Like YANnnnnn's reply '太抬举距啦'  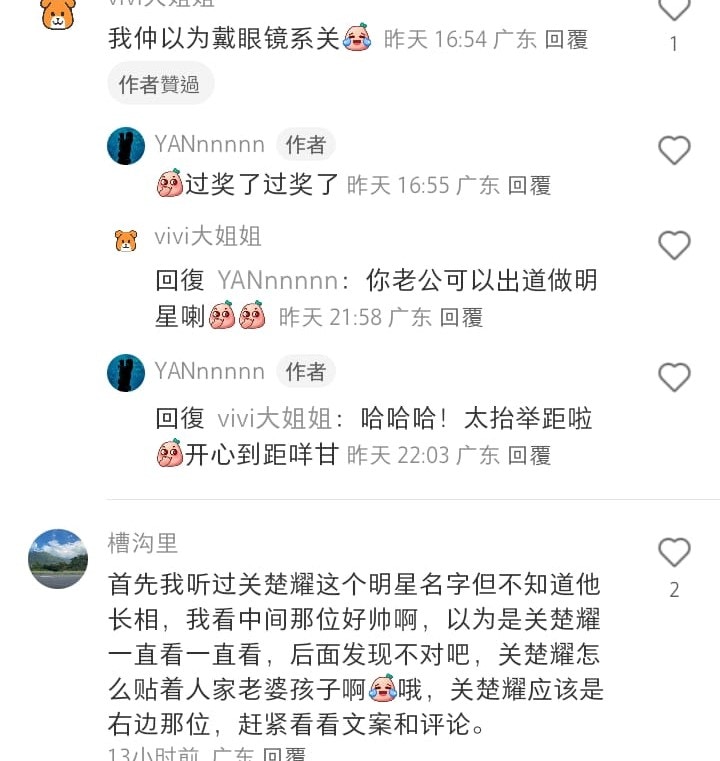[x=674, y=377]
